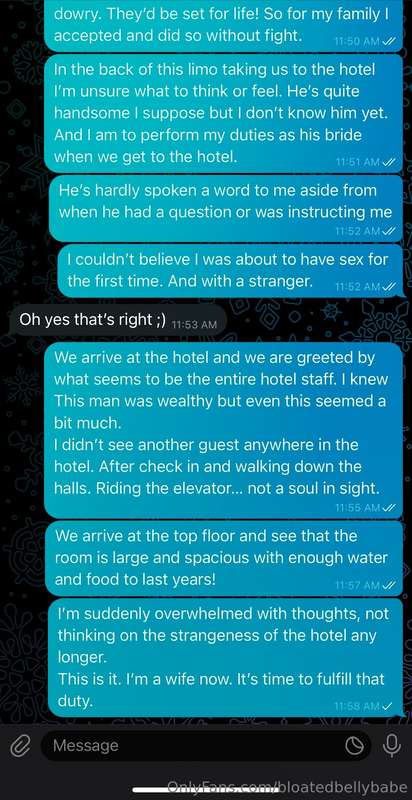Tap the paperclip attach icon
Viewport: 412px width, 800px height.
coord(20,746)
